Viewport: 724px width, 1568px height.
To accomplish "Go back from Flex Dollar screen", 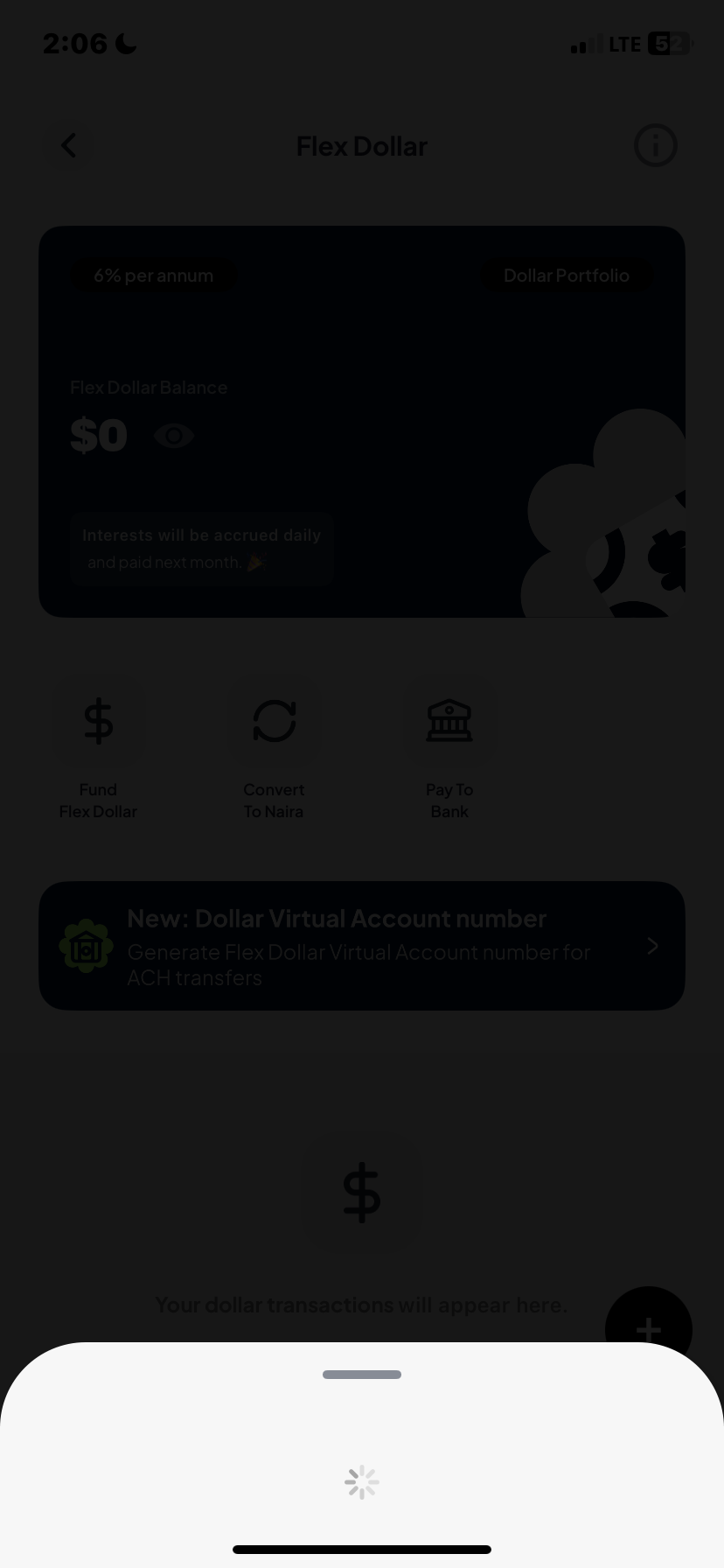I will point(69,145).
